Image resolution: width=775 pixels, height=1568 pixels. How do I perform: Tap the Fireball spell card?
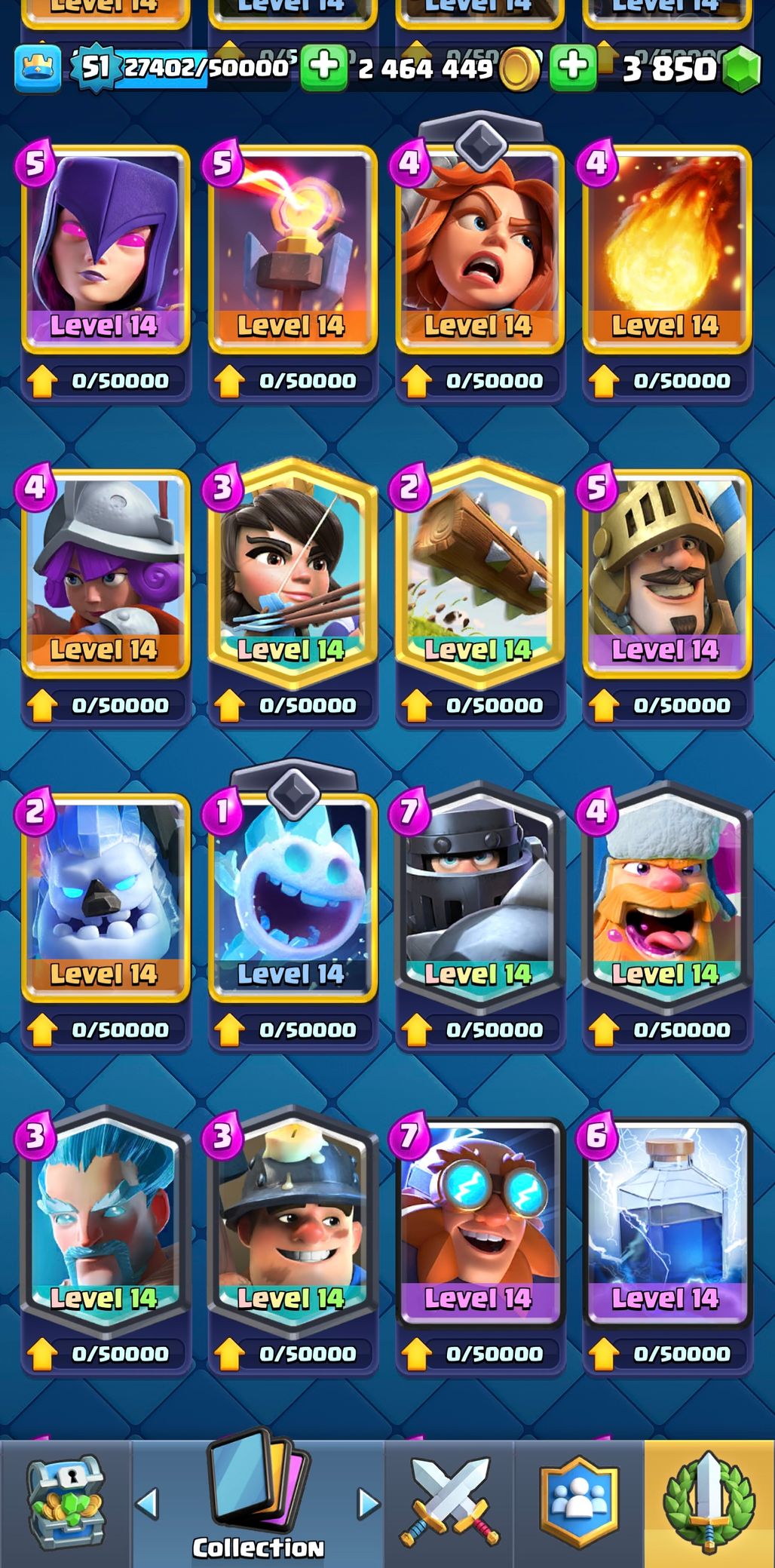[x=666, y=249]
